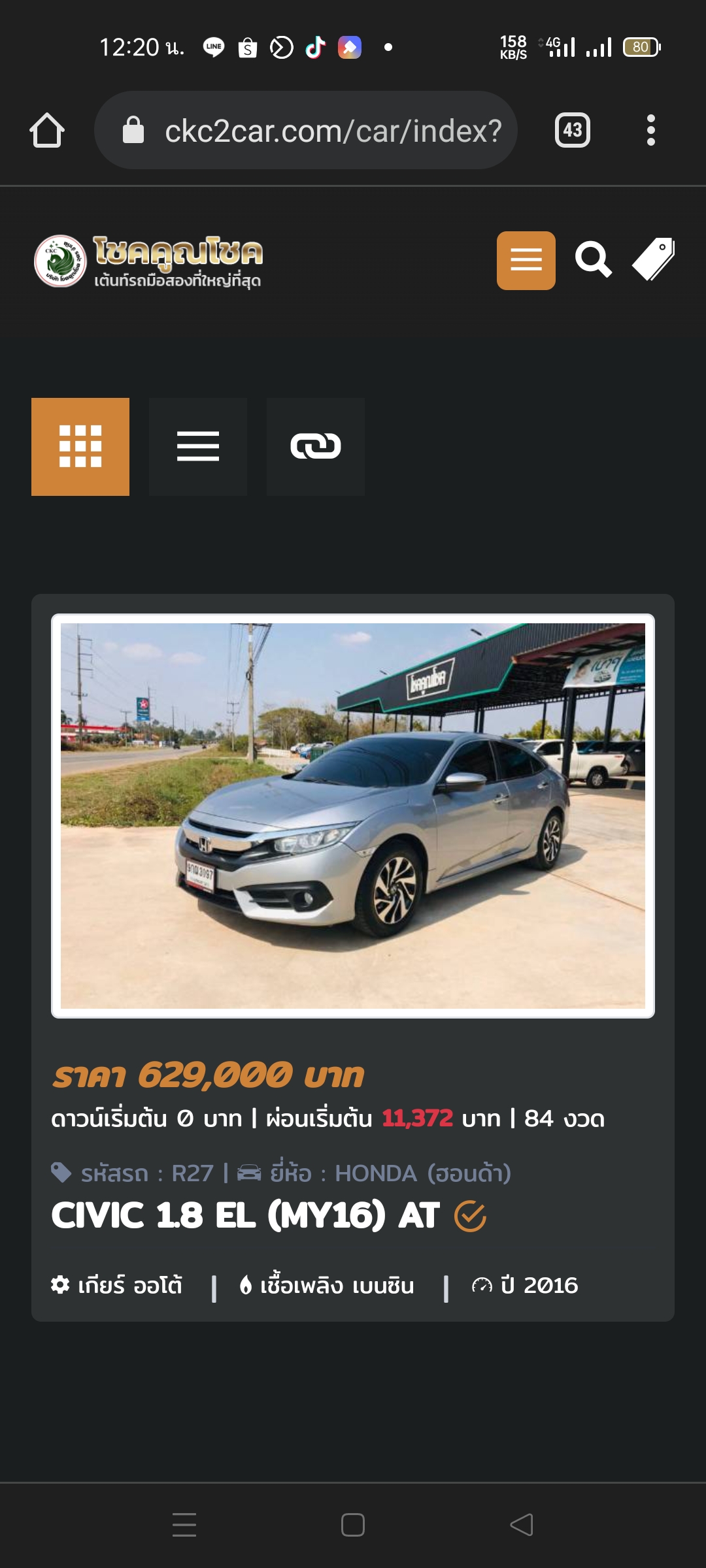The image size is (706, 1568).
Task: Tap the ckc2car.com address bar
Action: (306, 131)
